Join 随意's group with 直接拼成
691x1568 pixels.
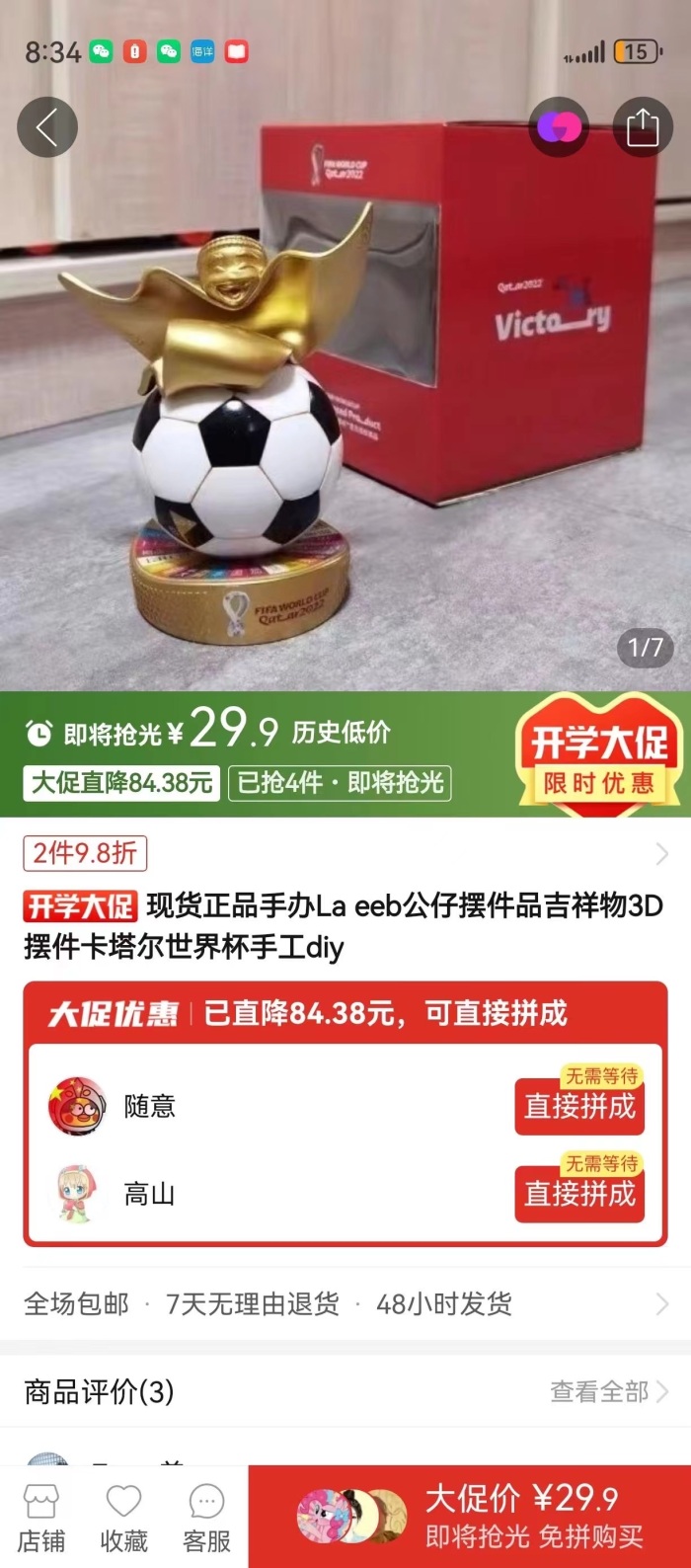[579, 1106]
